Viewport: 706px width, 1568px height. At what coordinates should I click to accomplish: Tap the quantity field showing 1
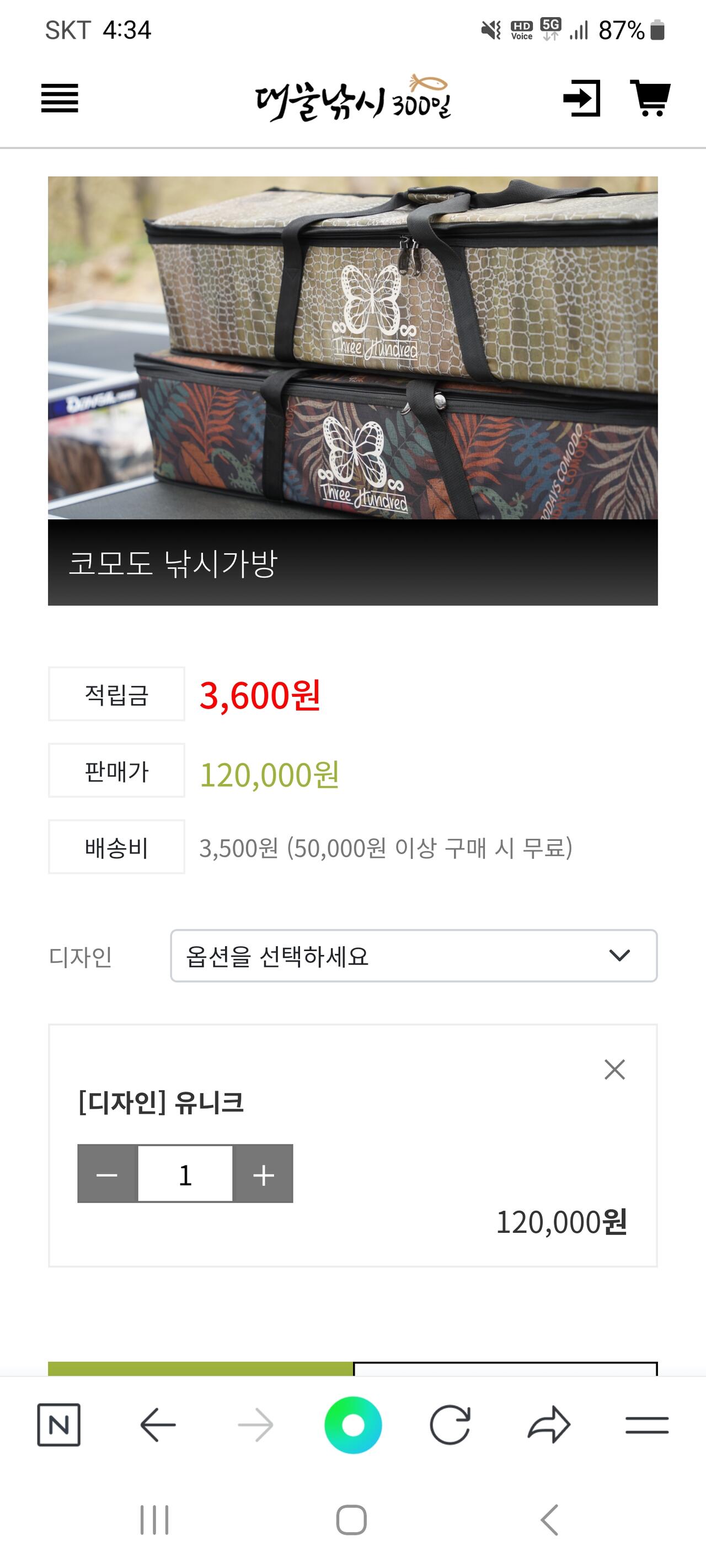(x=185, y=1174)
